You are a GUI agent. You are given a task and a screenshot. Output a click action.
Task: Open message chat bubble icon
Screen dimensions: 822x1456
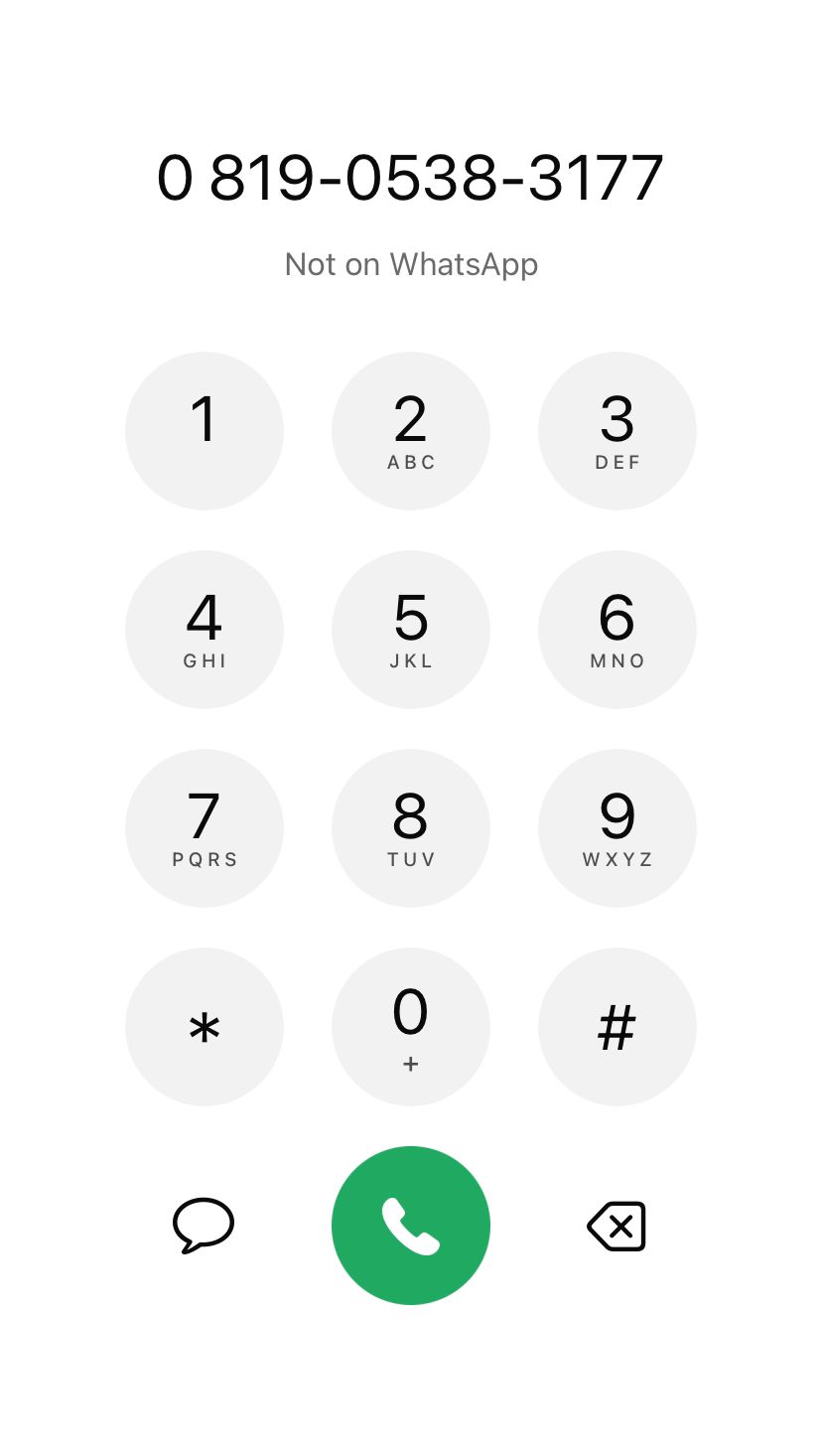point(204,1226)
